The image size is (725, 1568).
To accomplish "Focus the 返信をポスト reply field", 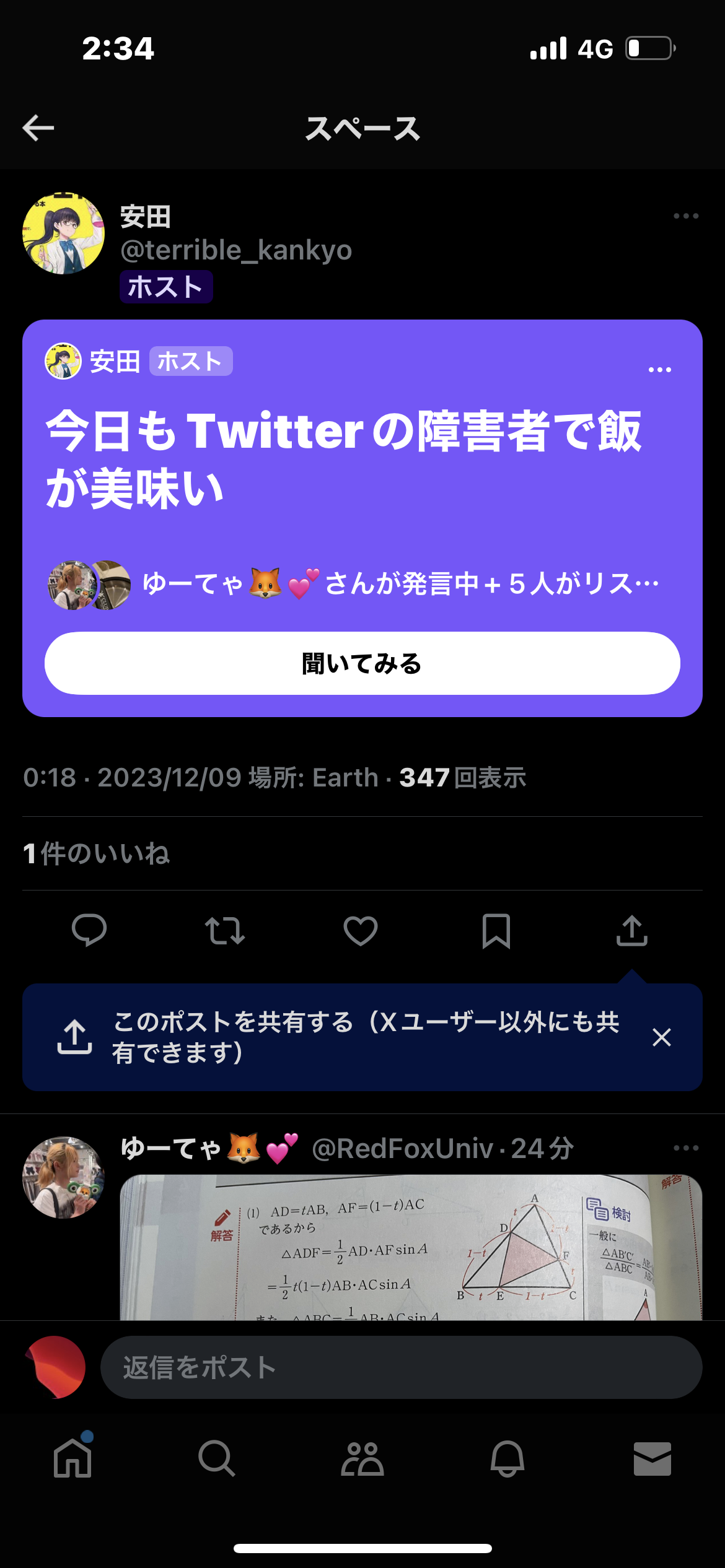I will 400,1367.
